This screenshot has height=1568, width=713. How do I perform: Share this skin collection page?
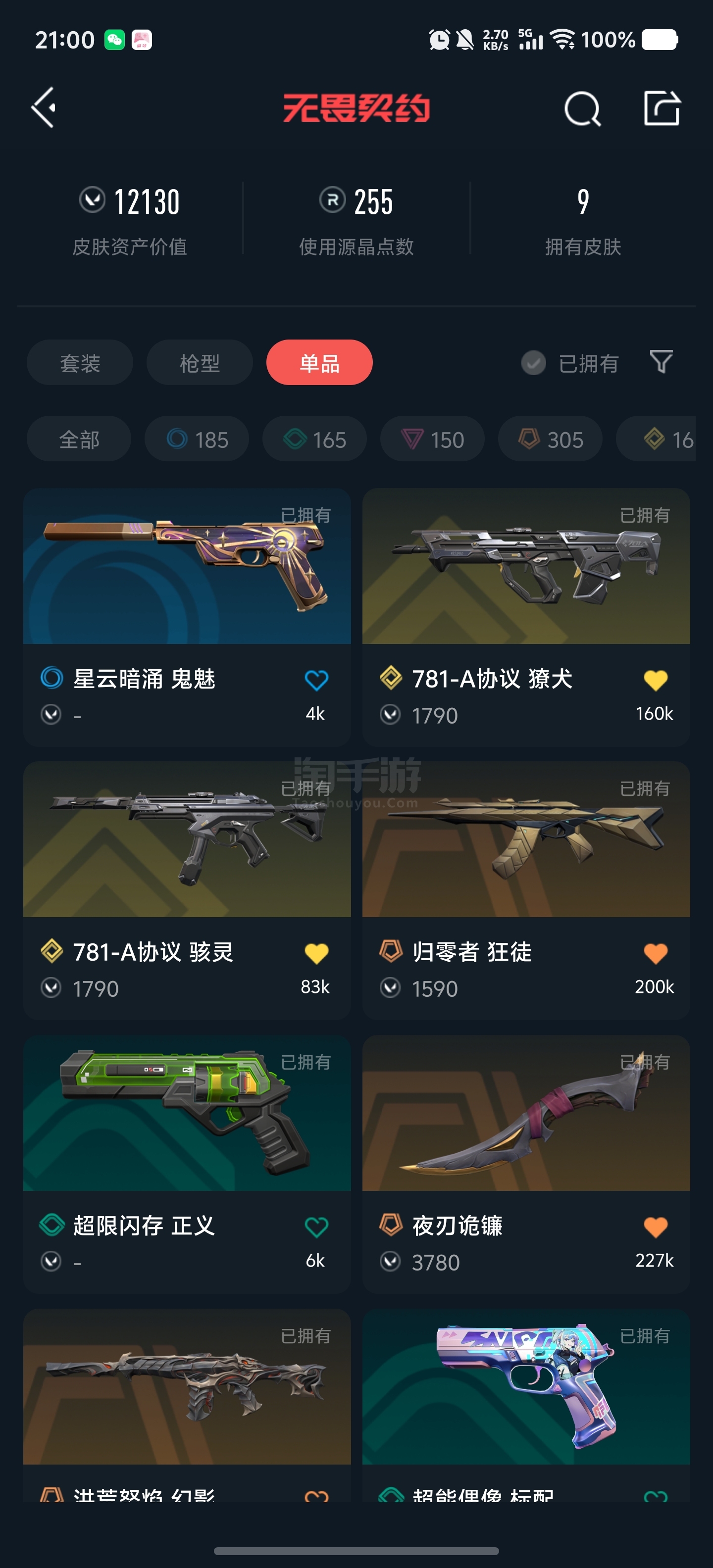tap(662, 108)
